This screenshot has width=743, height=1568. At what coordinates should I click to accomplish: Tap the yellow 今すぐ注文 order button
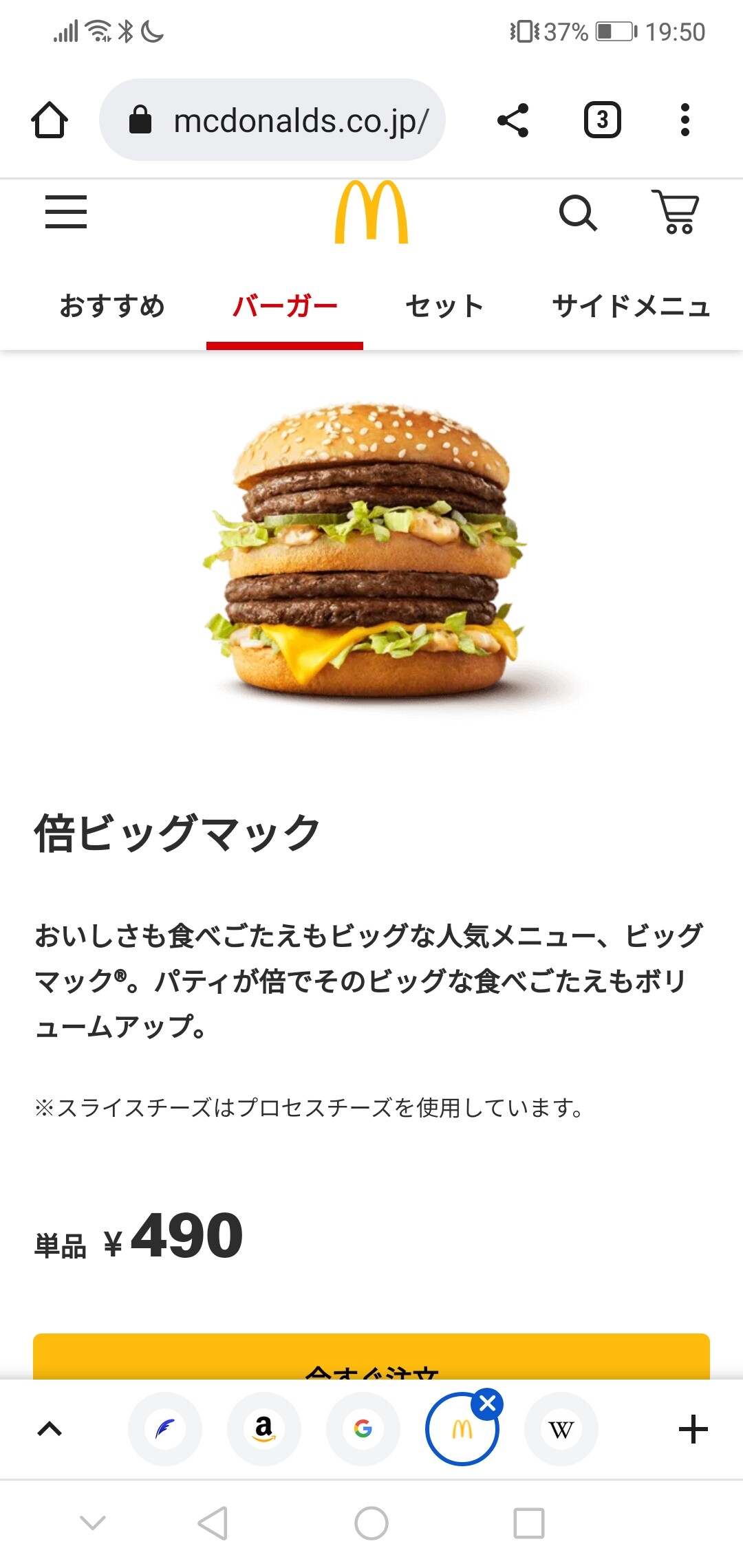(x=371, y=1358)
